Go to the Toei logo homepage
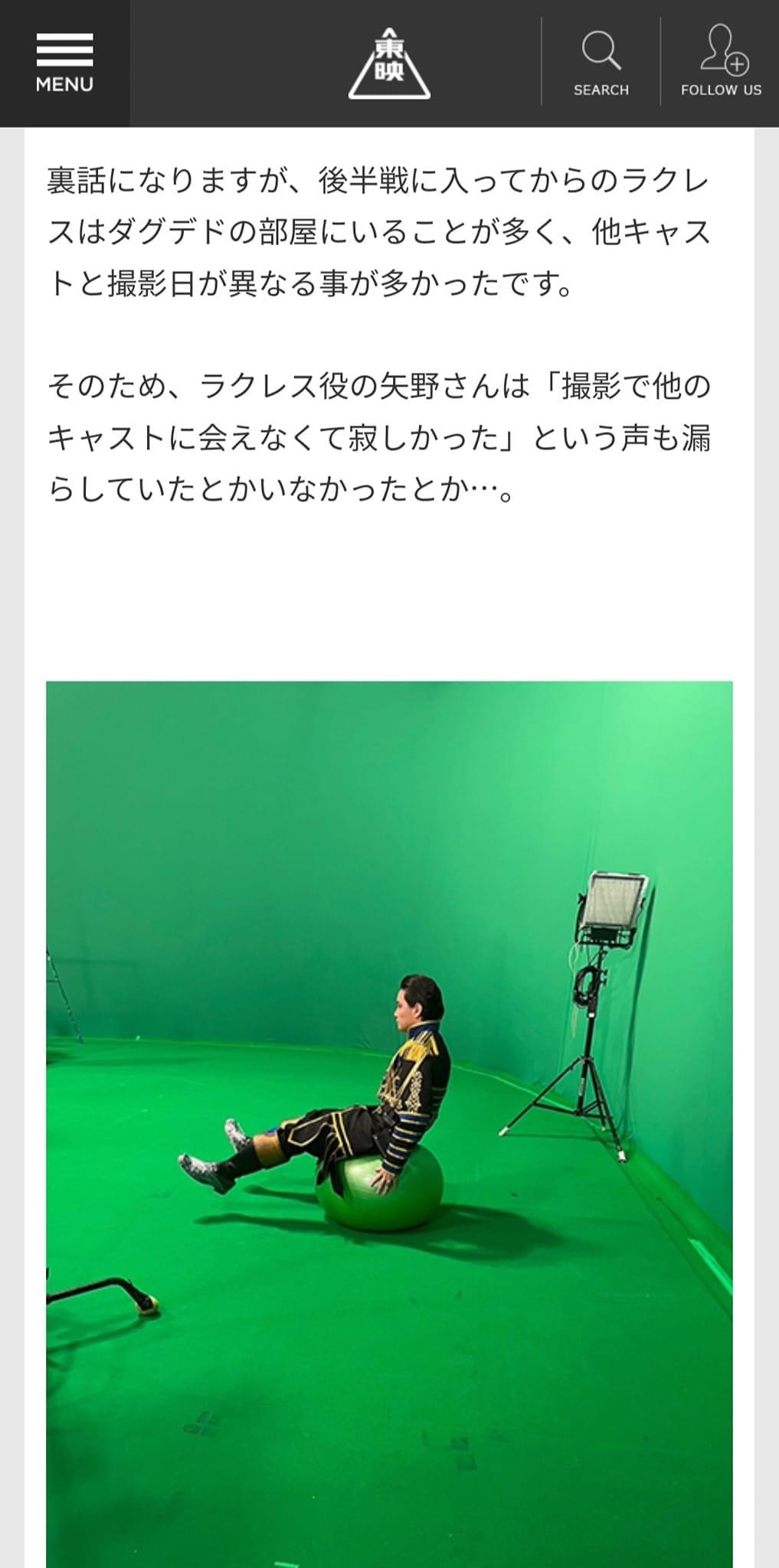The width and height of the screenshot is (779, 1568). (x=389, y=64)
